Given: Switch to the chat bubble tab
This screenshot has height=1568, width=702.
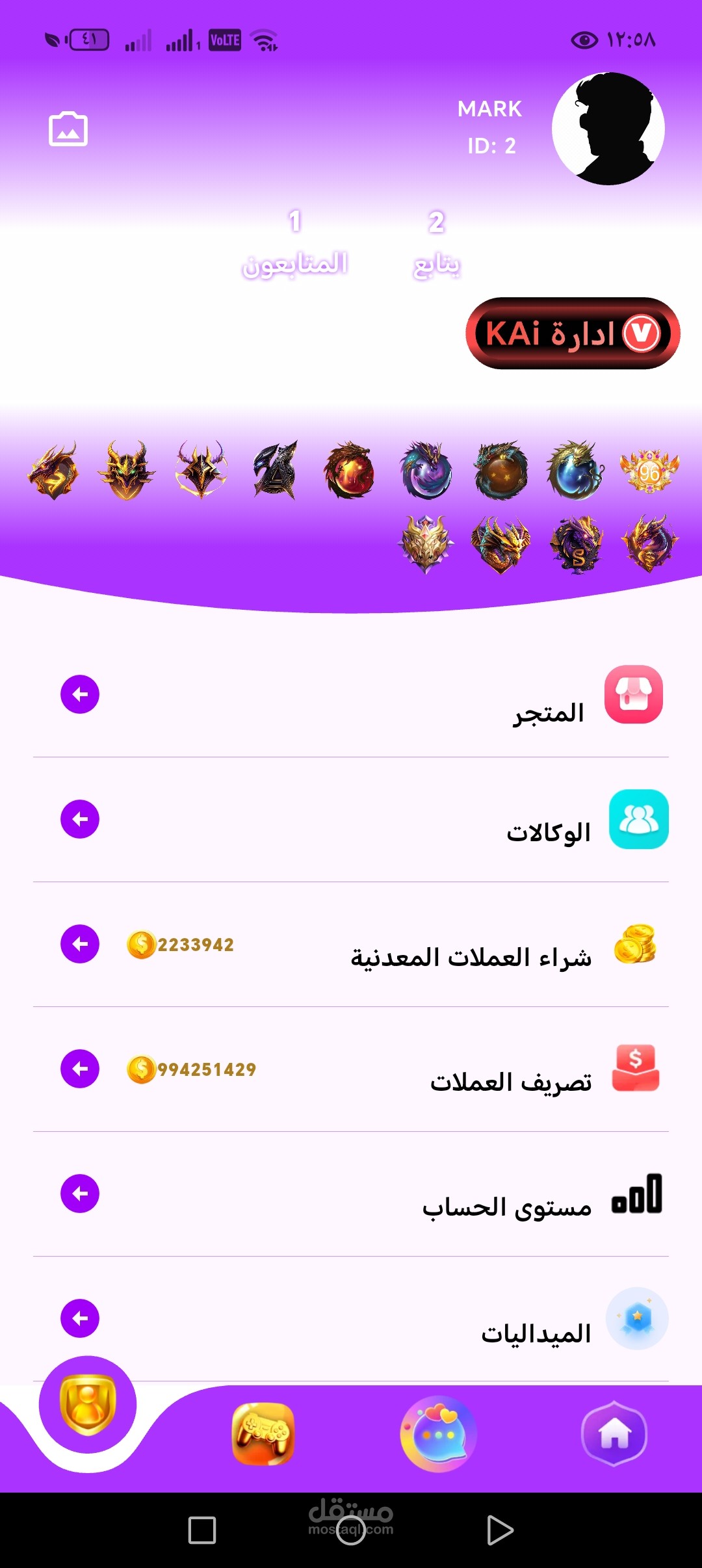Looking at the screenshot, I should coord(438,1434).
